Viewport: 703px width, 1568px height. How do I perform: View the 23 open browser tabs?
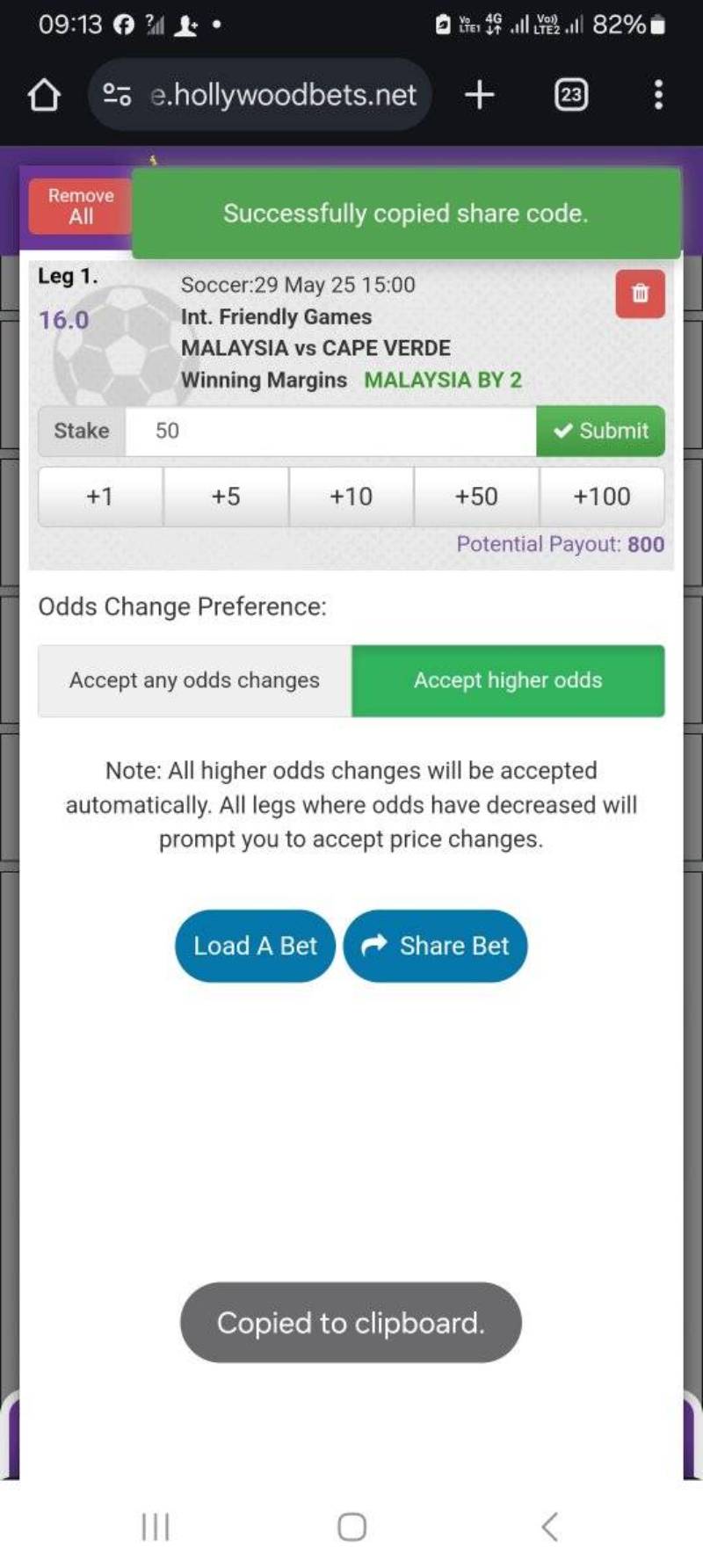click(571, 95)
